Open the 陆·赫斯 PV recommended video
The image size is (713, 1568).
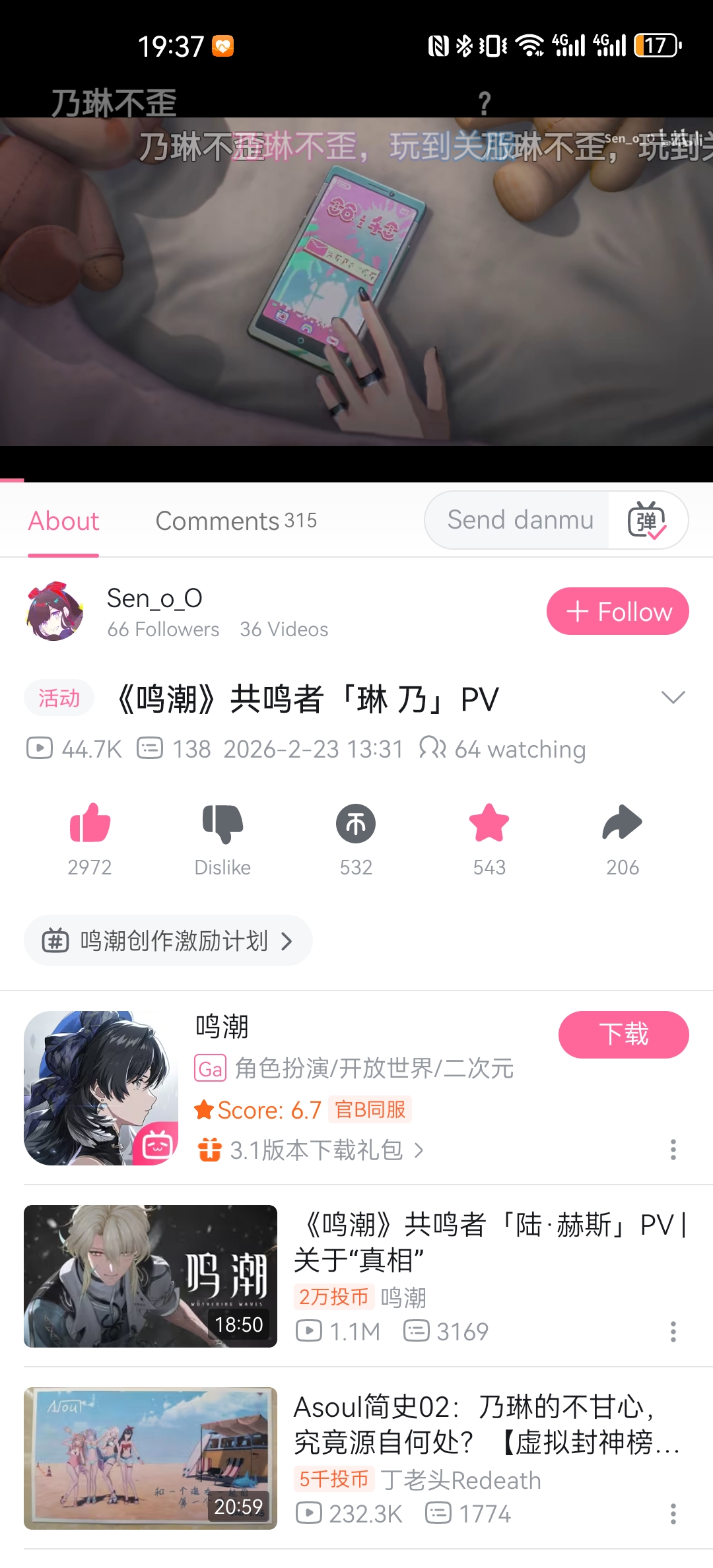tap(356, 1276)
